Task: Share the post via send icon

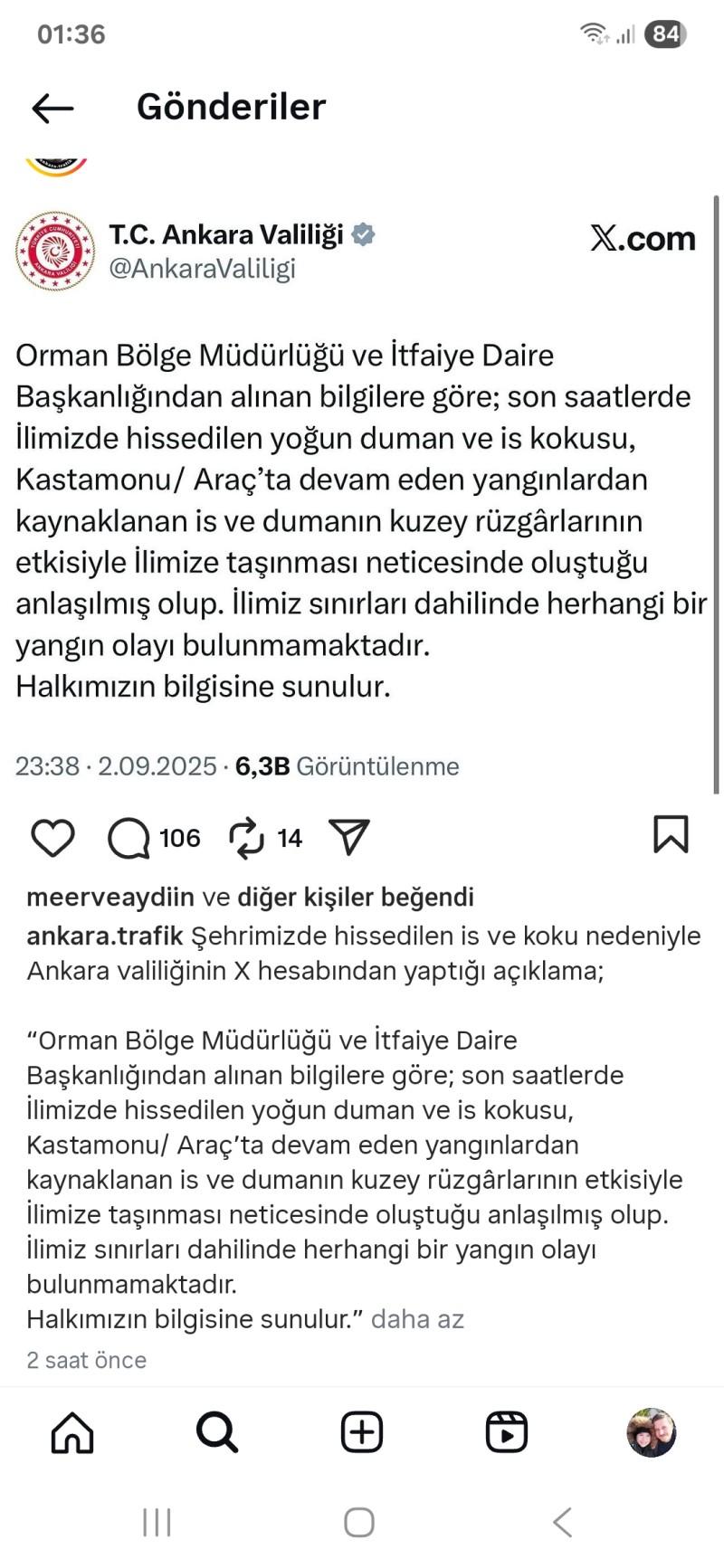Action: coord(349,838)
